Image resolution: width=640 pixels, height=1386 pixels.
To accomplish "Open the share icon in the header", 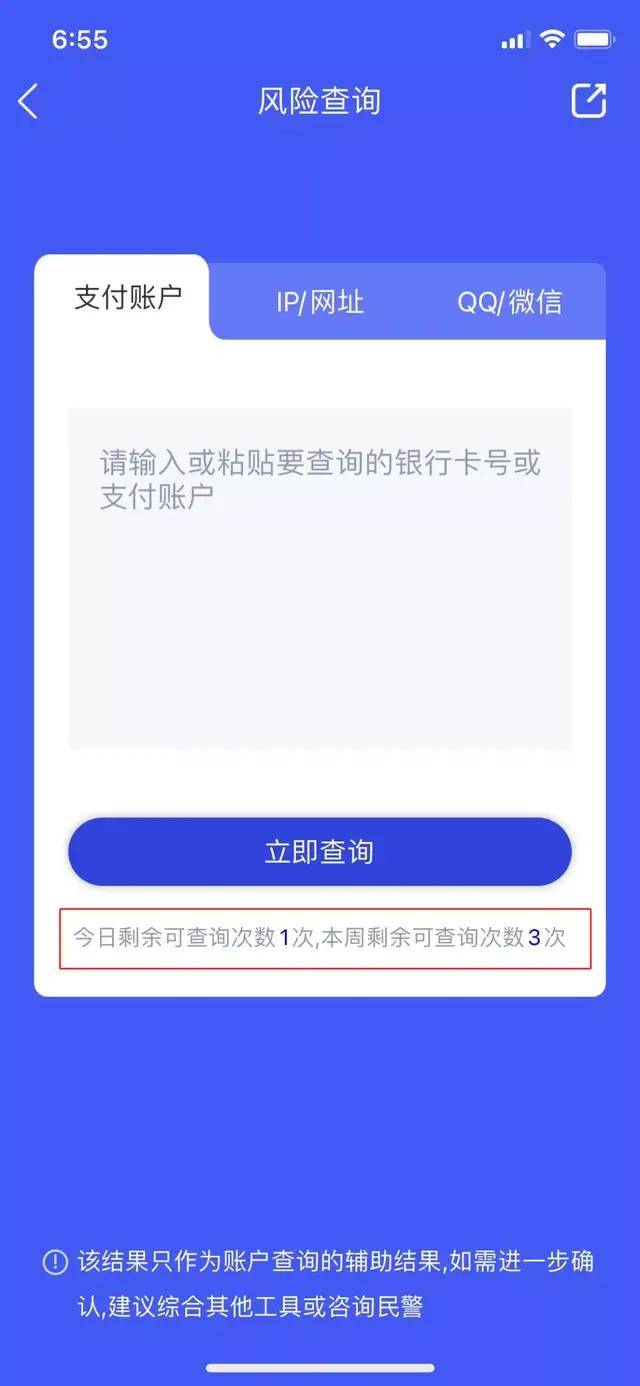I will (x=588, y=101).
